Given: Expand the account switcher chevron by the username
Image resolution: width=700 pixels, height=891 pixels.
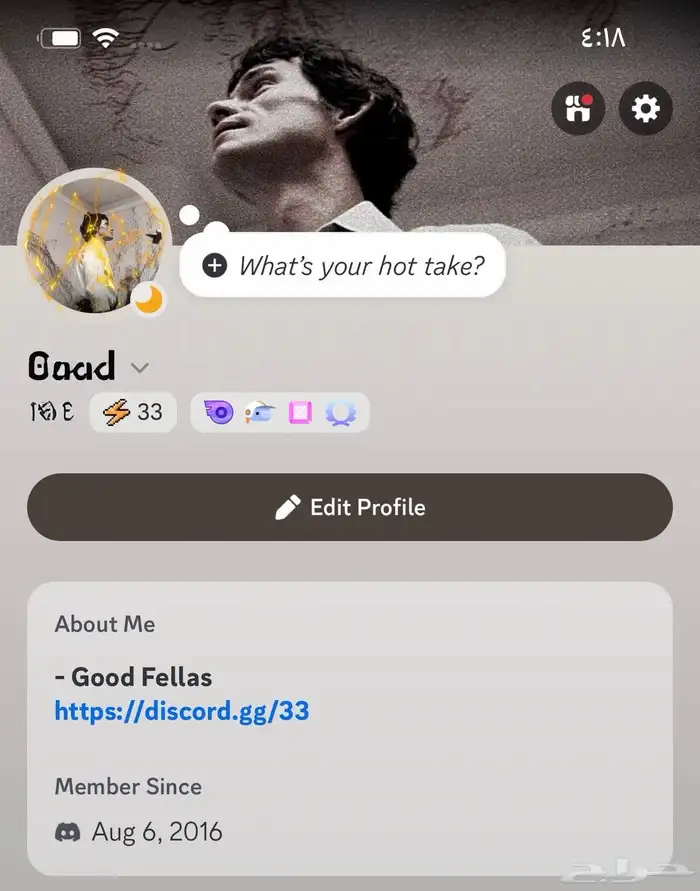Looking at the screenshot, I should (140, 368).
